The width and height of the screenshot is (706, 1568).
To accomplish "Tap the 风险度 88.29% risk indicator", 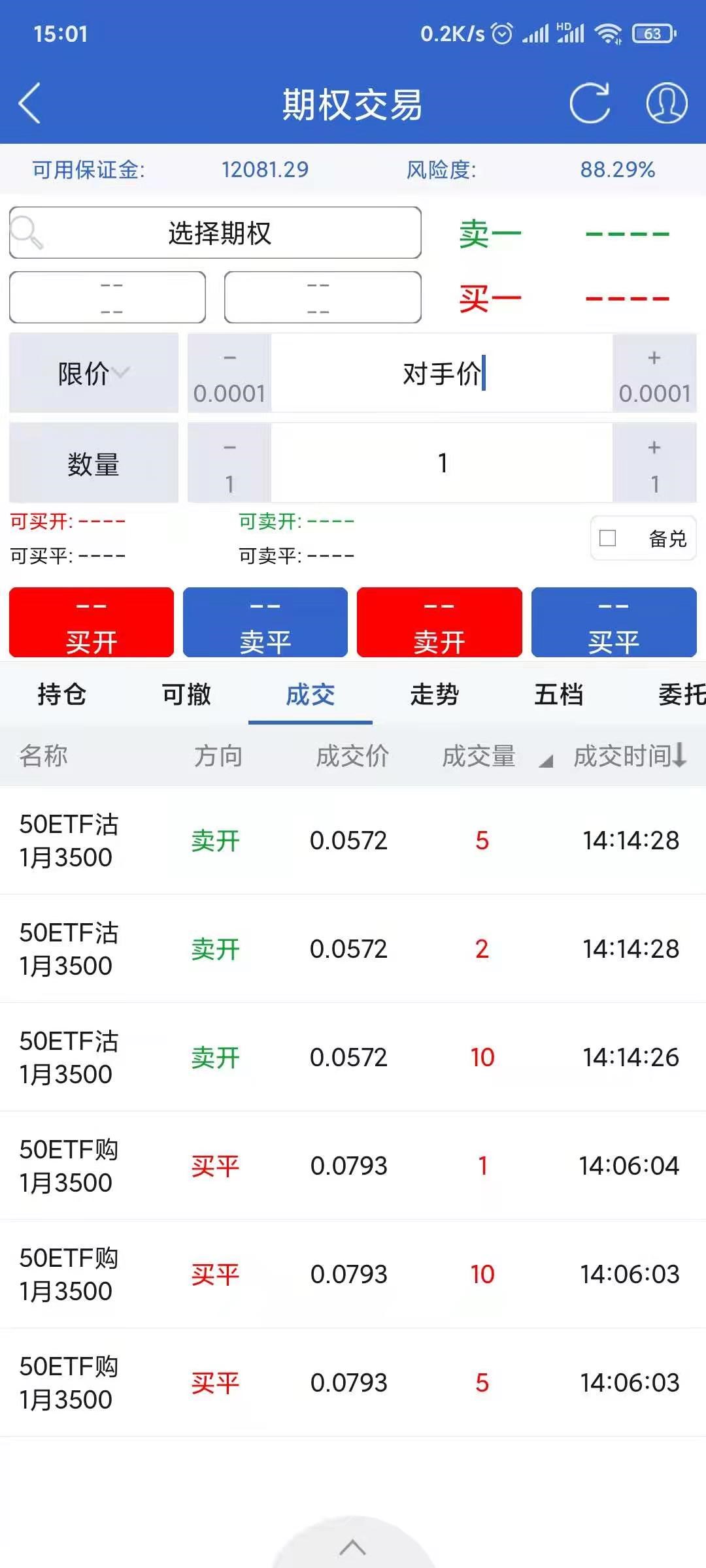I will click(x=617, y=169).
